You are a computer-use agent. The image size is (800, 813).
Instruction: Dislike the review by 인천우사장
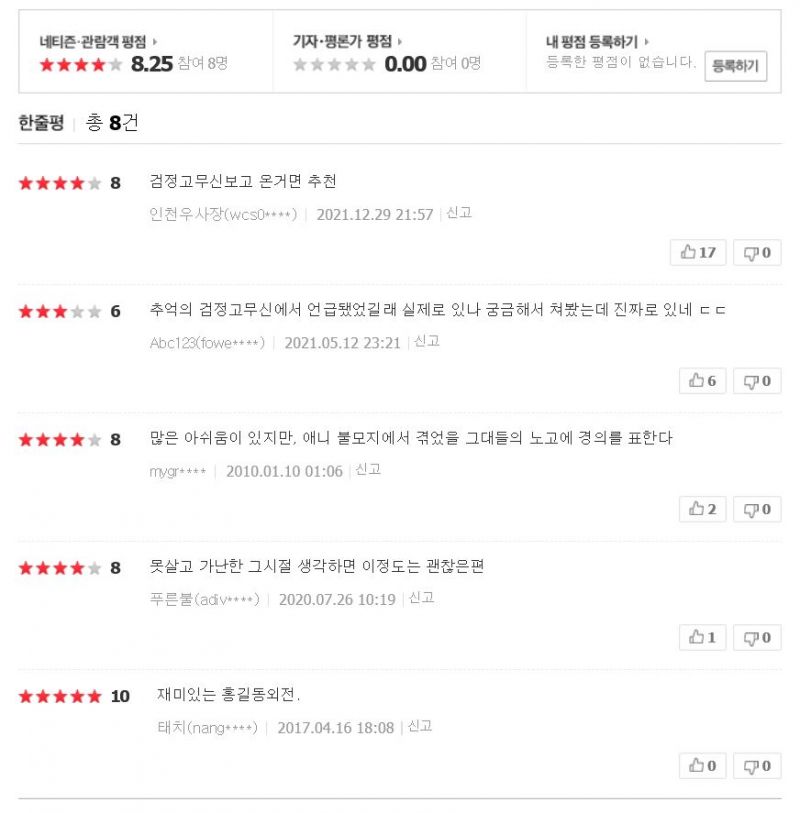(757, 253)
